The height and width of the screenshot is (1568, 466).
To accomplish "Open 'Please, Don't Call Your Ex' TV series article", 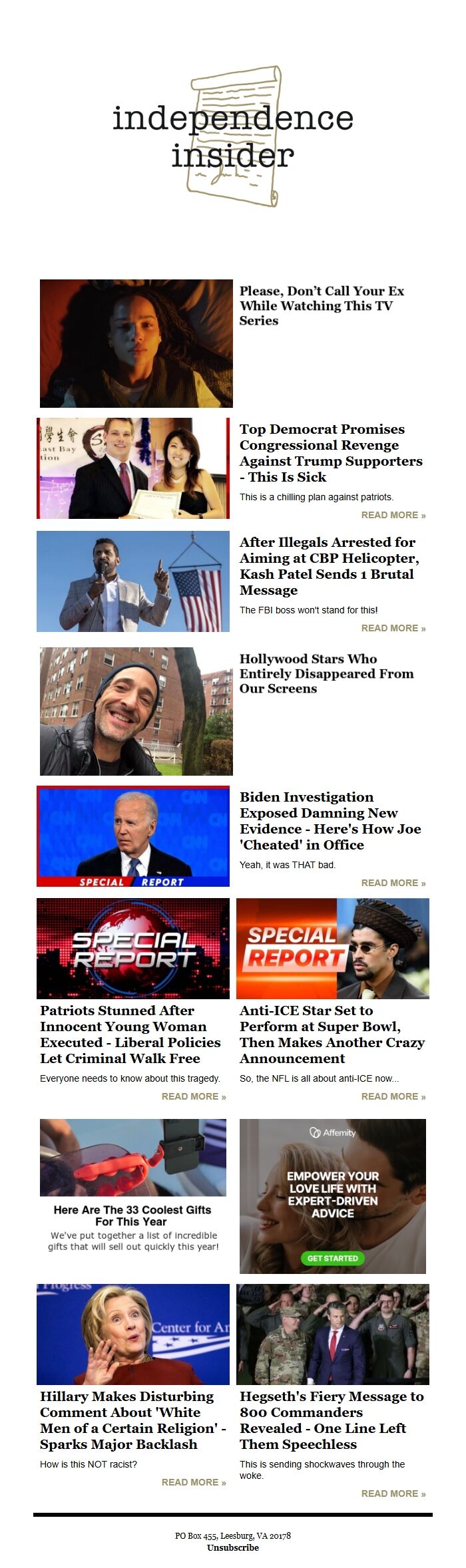I will tap(322, 305).
